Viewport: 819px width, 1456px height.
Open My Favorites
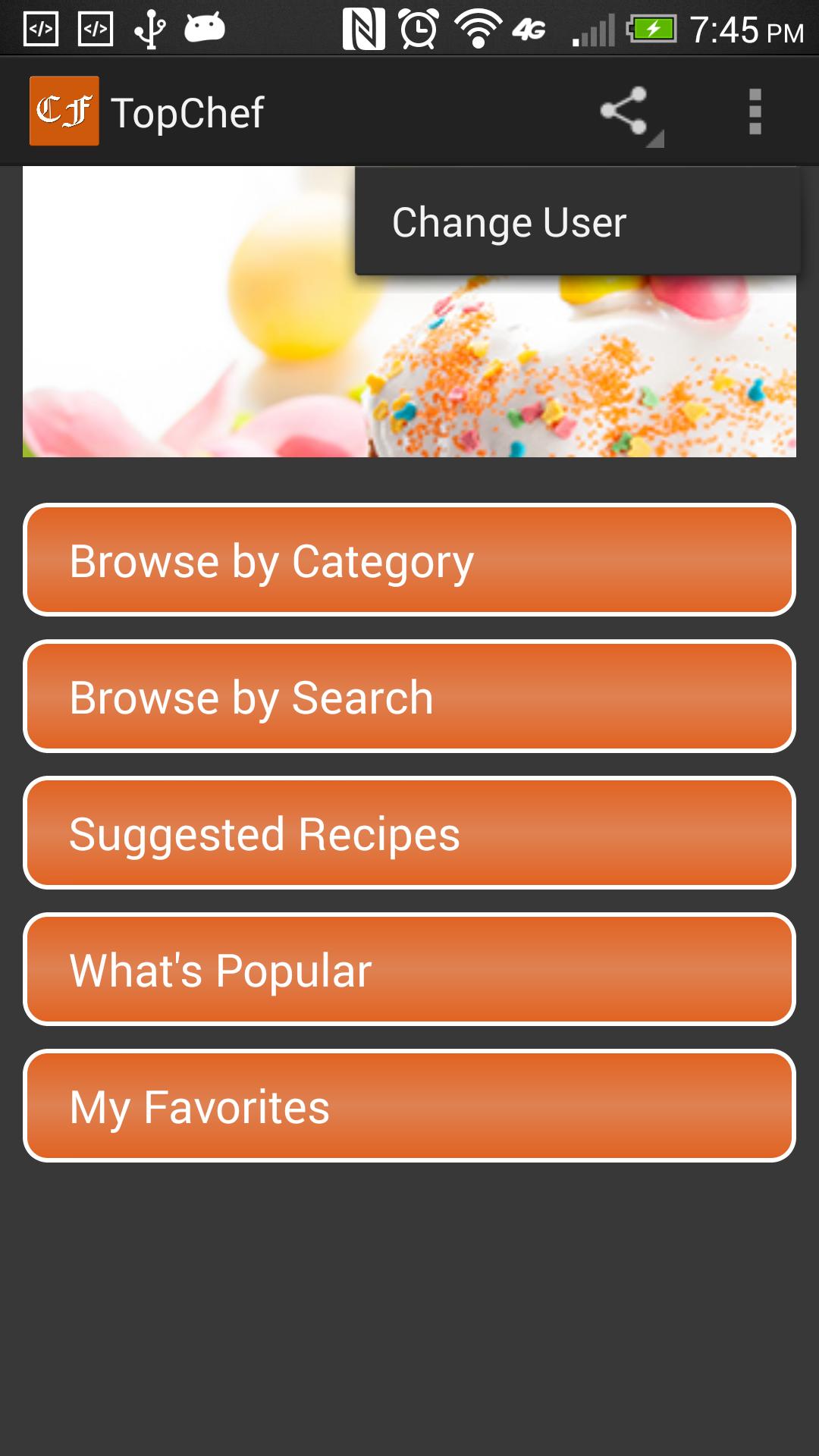pyautogui.click(x=409, y=1106)
